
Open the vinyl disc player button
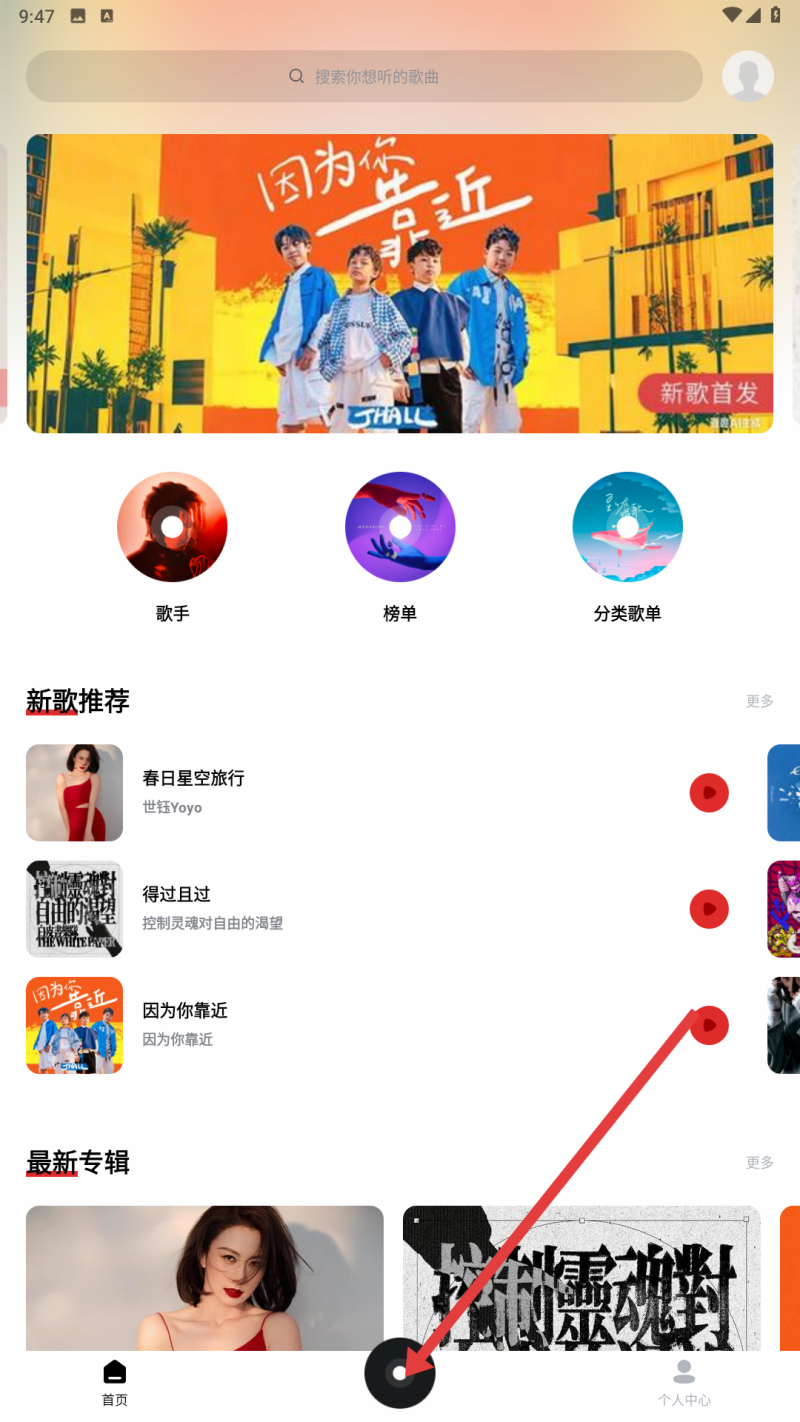(400, 1373)
